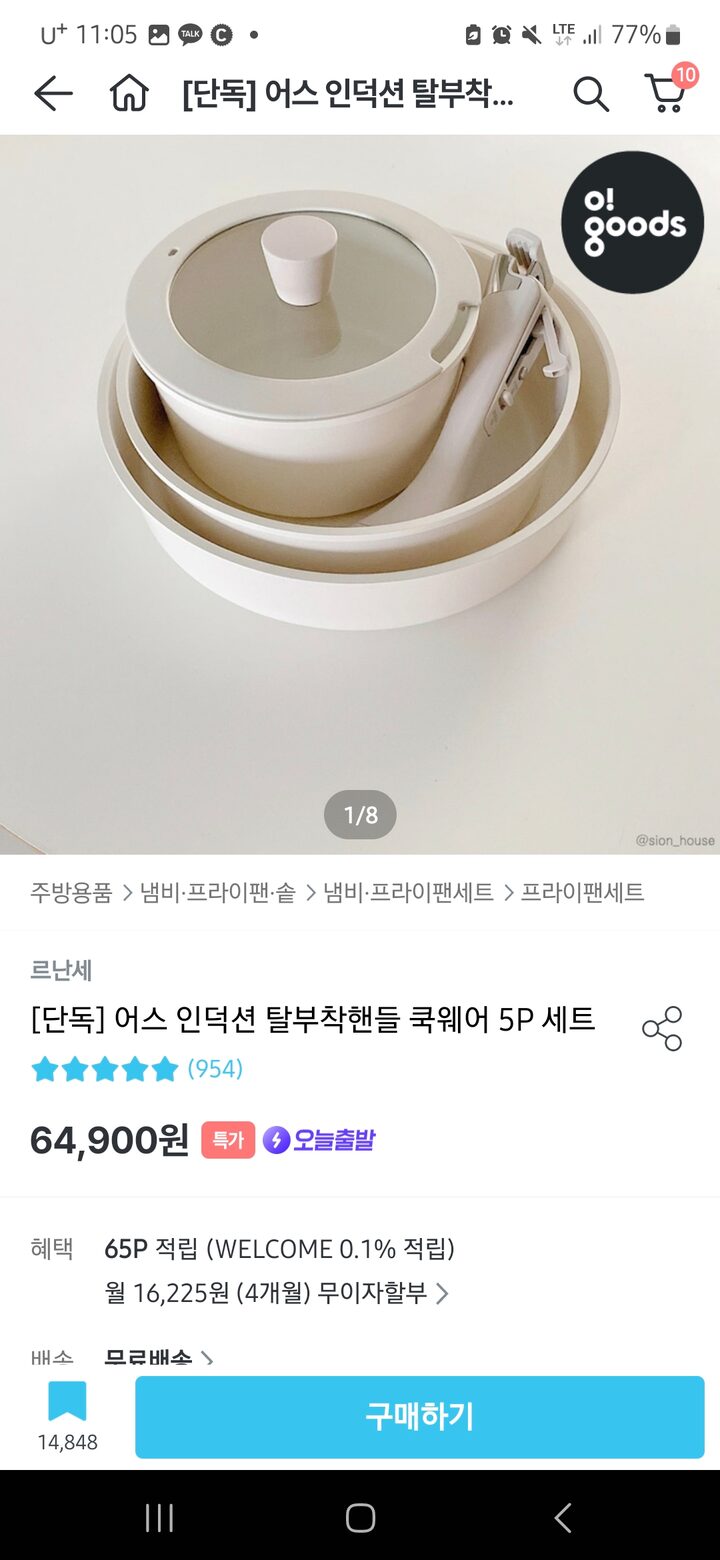Tap the 오늘출발 lightning badge
The width and height of the screenshot is (720, 1560).
(318, 1139)
